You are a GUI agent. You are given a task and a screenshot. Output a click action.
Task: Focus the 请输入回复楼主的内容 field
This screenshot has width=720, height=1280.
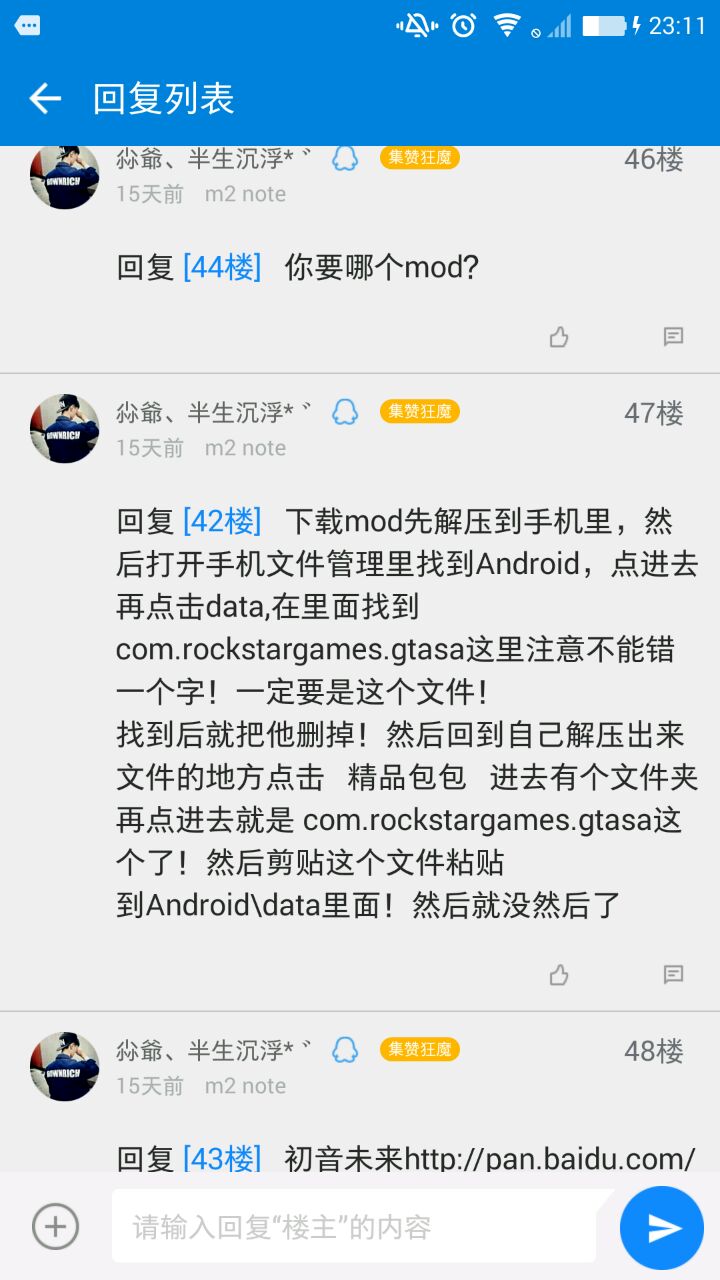pos(355,1226)
